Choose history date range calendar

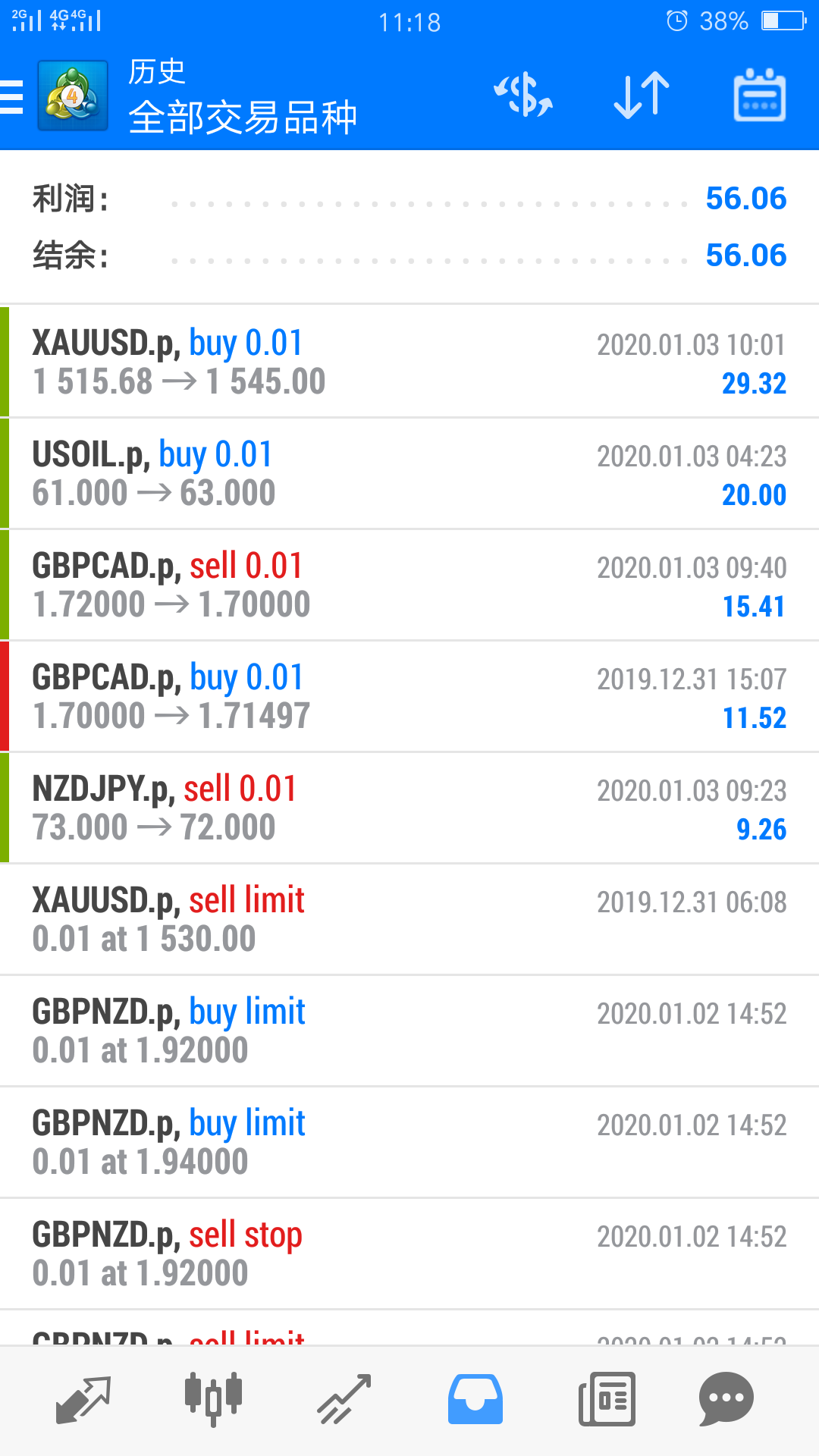coord(759,96)
